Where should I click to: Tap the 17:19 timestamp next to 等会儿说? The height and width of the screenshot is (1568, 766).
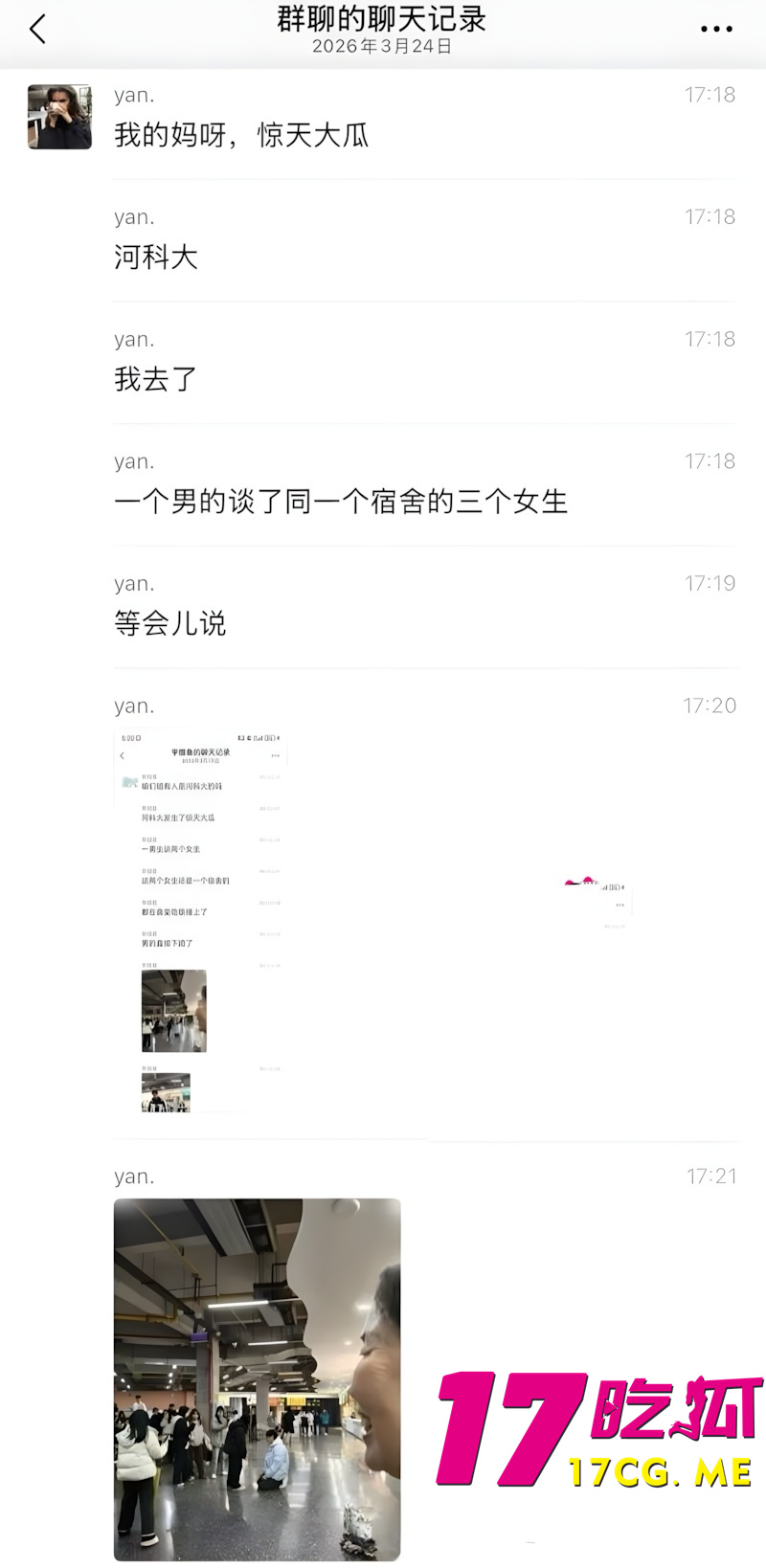click(709, 582)
